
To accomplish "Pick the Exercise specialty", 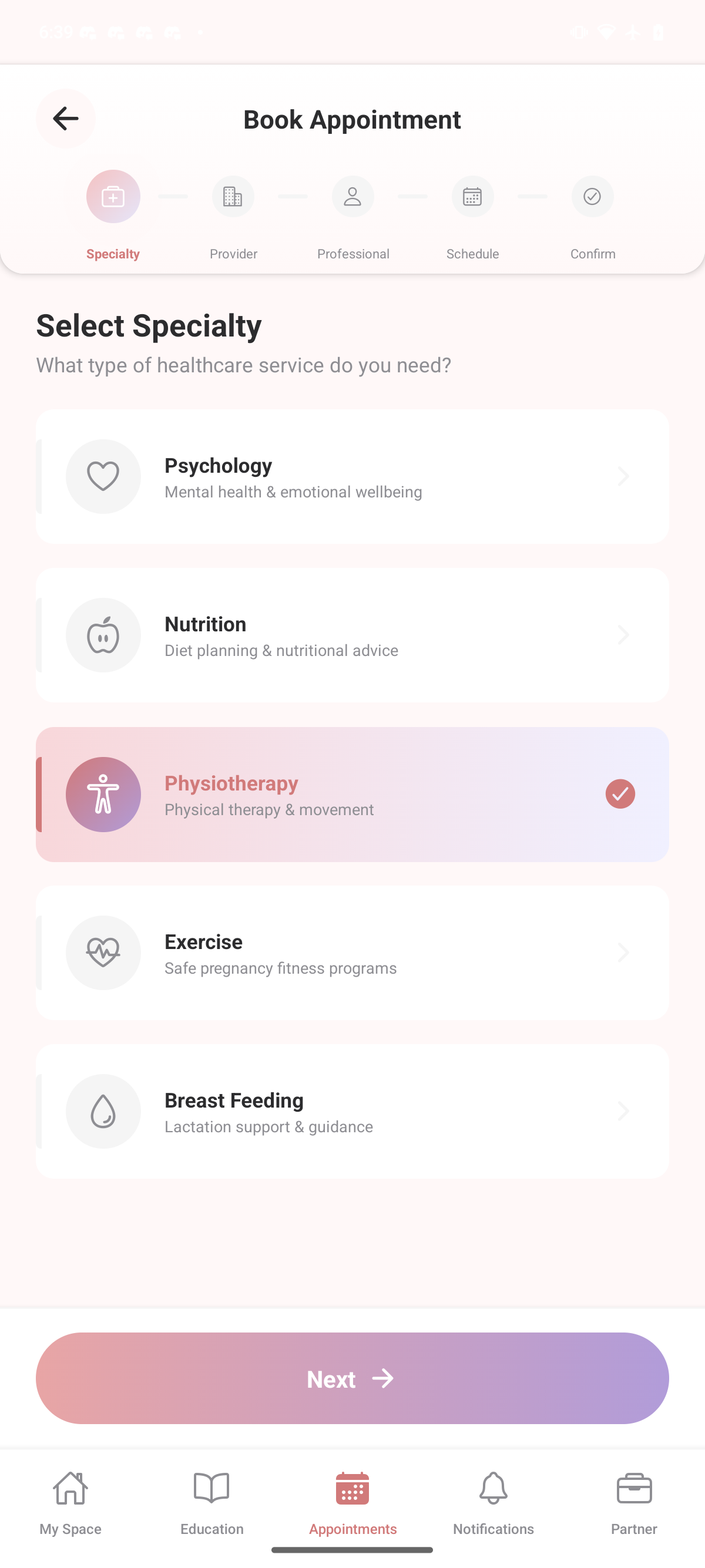I will click(352, 953).
